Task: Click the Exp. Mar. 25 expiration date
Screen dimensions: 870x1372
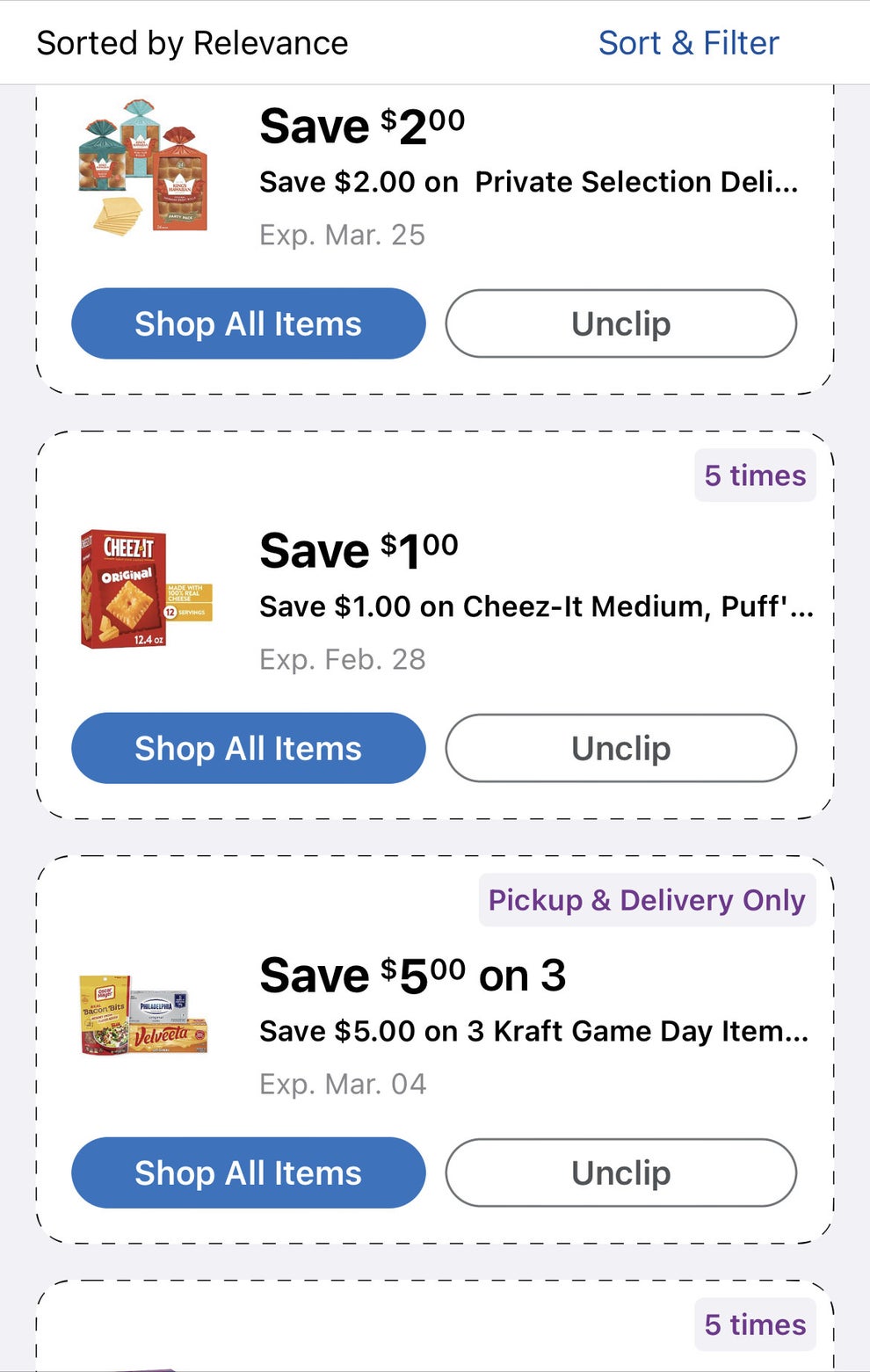Action: (342, 234)
